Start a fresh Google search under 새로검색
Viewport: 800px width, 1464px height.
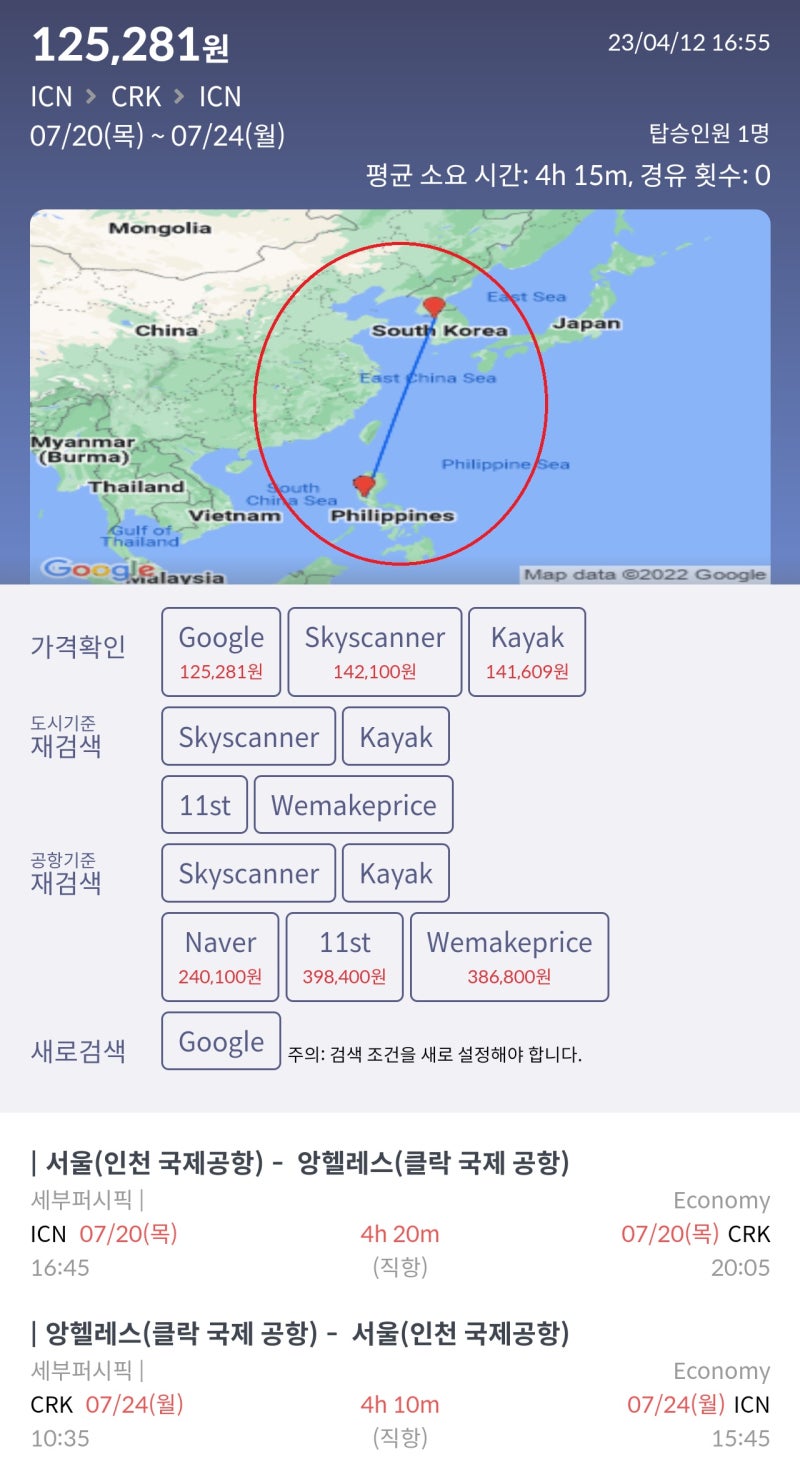221,1040
